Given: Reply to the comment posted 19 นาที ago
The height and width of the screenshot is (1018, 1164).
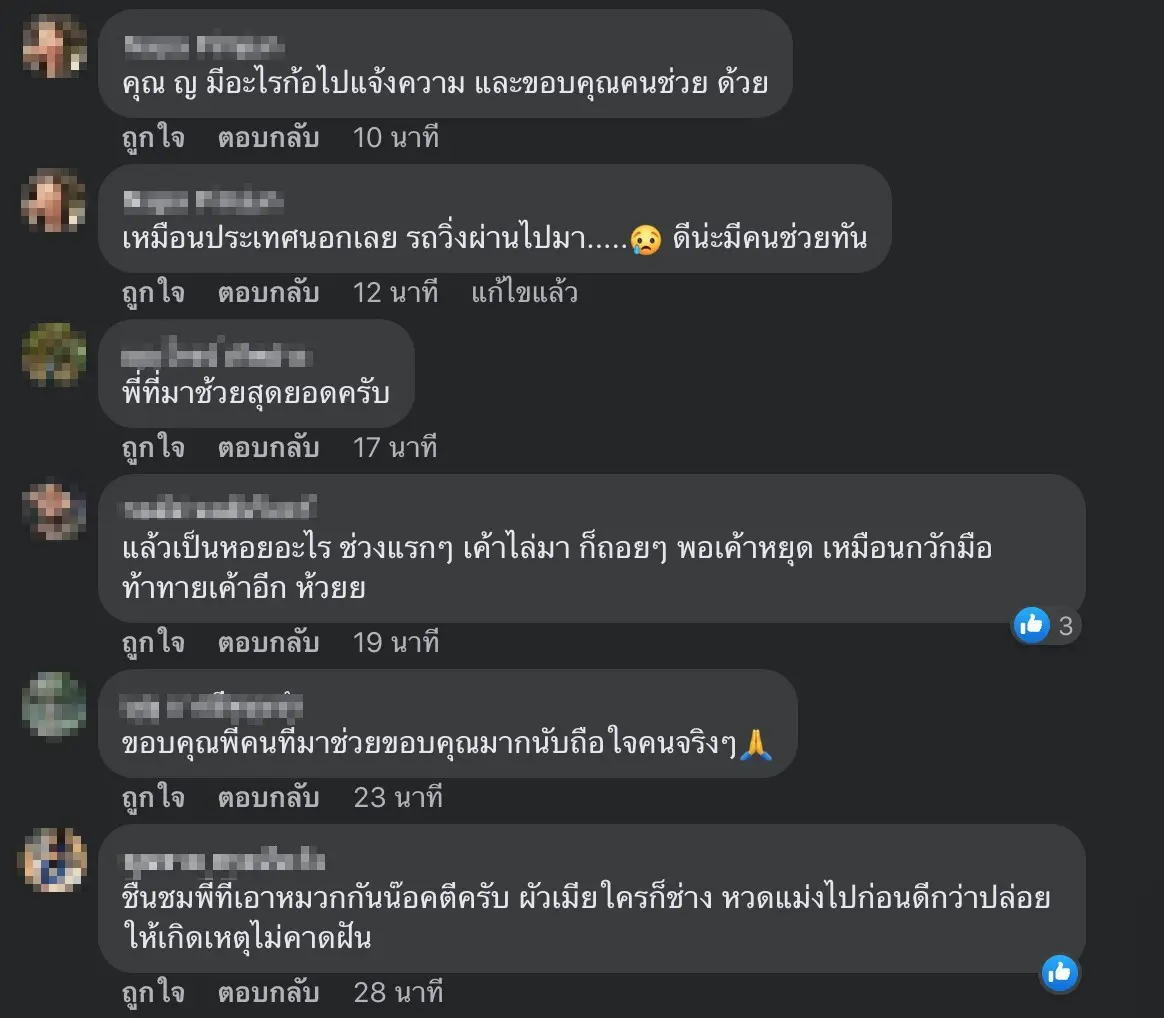Looking at the screenshot, I should (268, 642).
